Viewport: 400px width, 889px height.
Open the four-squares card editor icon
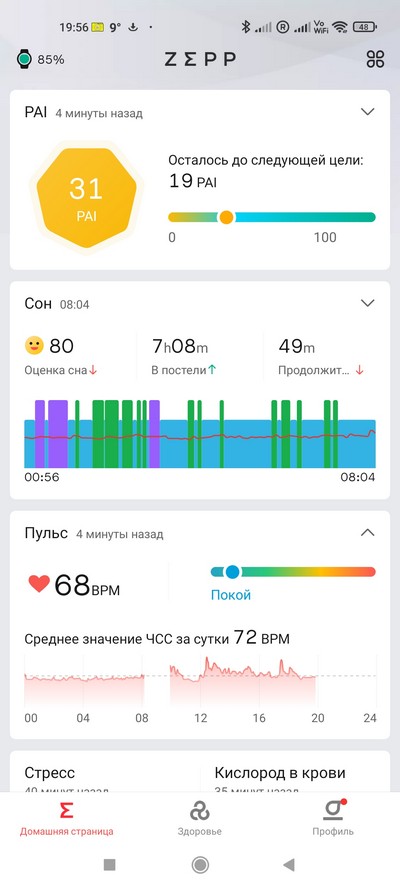(x=375, y=59)
